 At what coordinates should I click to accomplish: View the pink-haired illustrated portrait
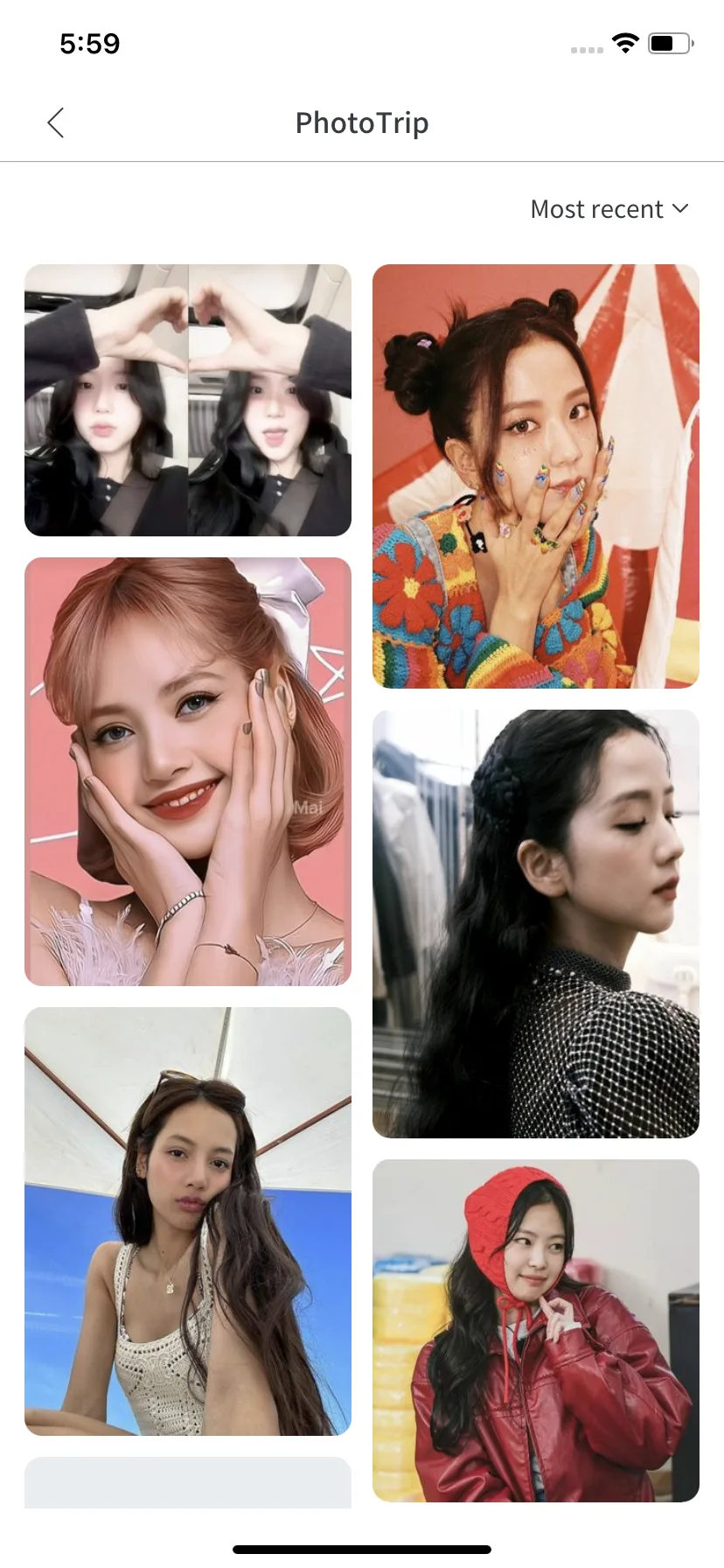point(188,772)
